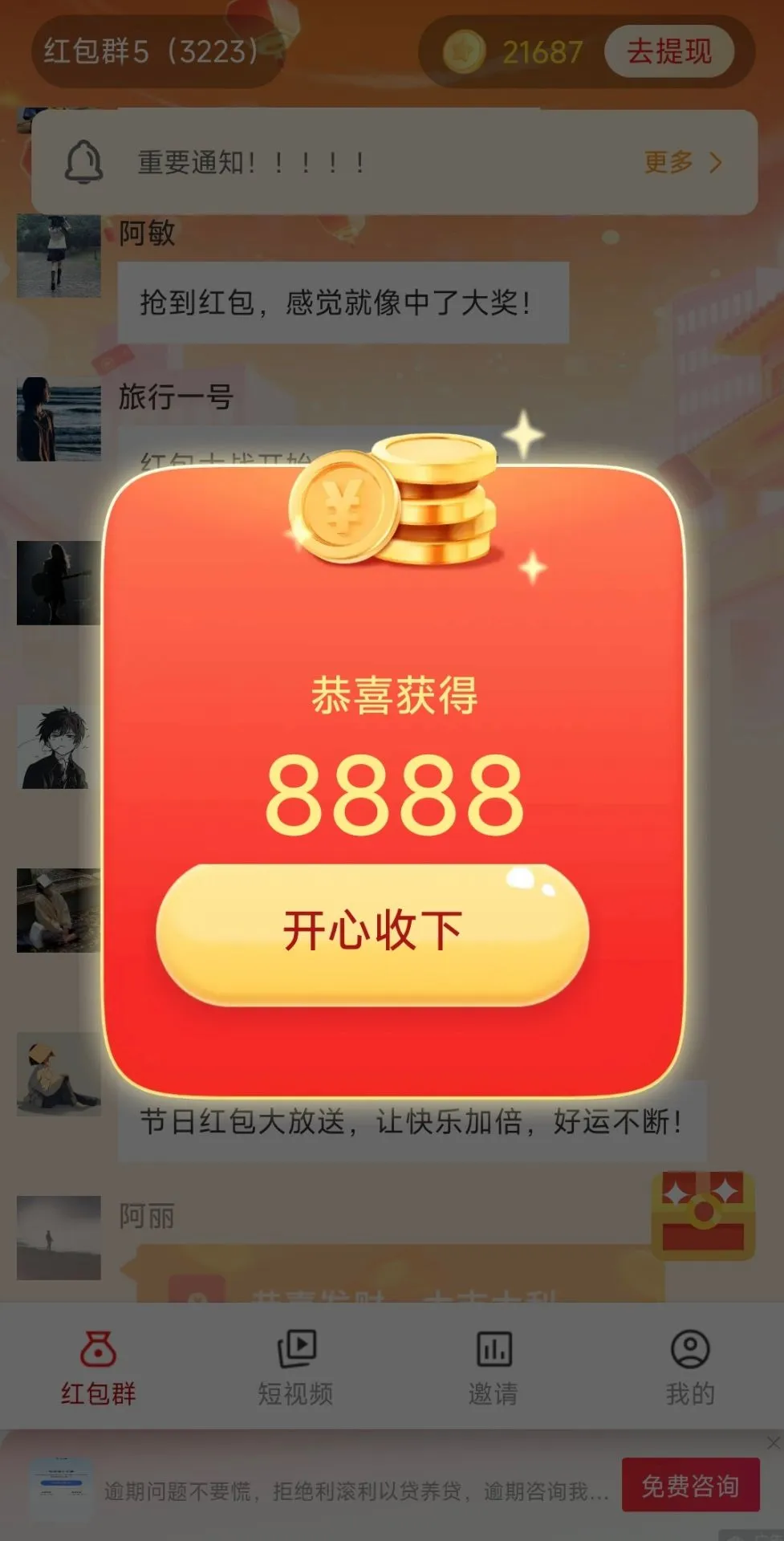Switch to the 红包群 tab
This screenshot has width=784, height=1541.
pyautogui.click(x=98, y=1368)
